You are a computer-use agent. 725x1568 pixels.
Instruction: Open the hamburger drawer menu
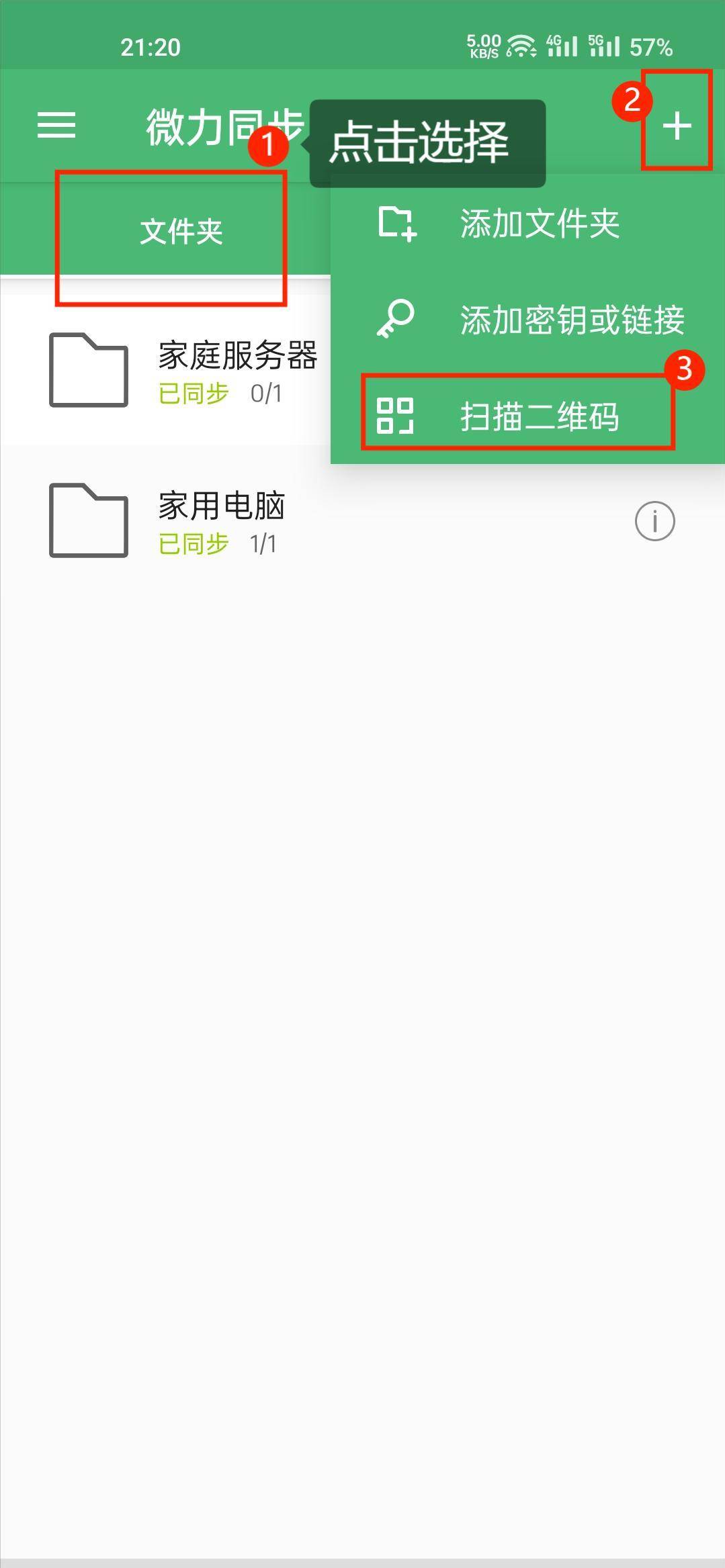pos(56,126)
